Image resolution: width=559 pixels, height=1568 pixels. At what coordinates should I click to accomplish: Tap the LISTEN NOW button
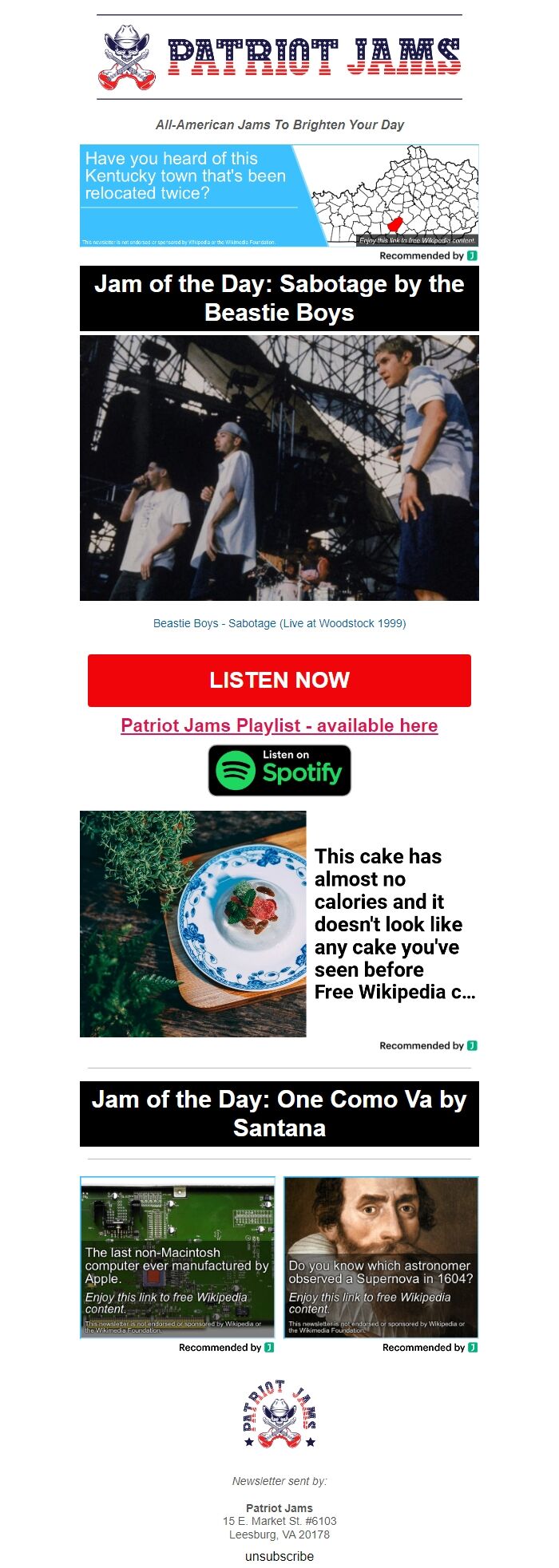coord(279,680)
